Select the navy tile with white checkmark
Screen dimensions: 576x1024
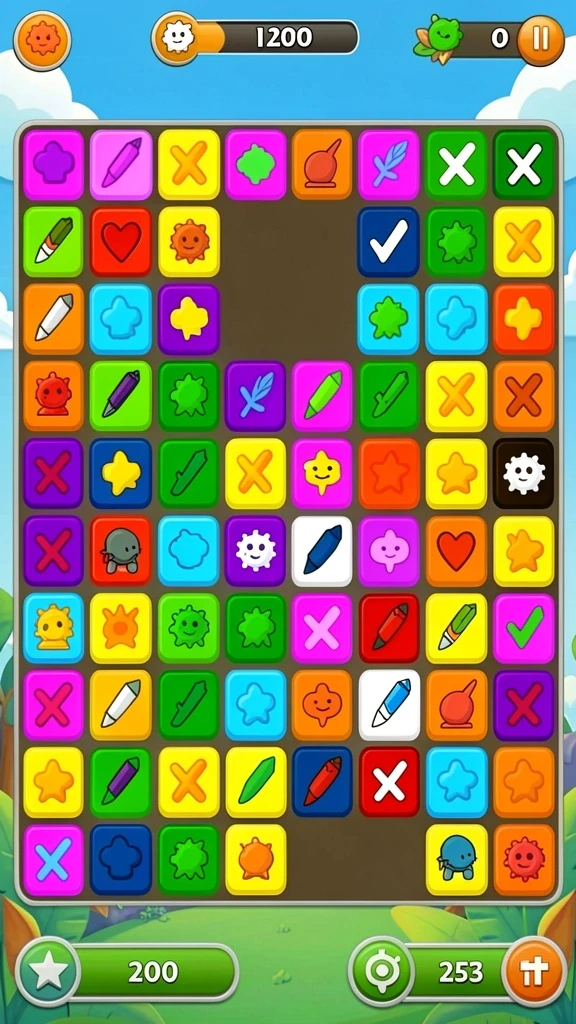click(x=389, y=242)
